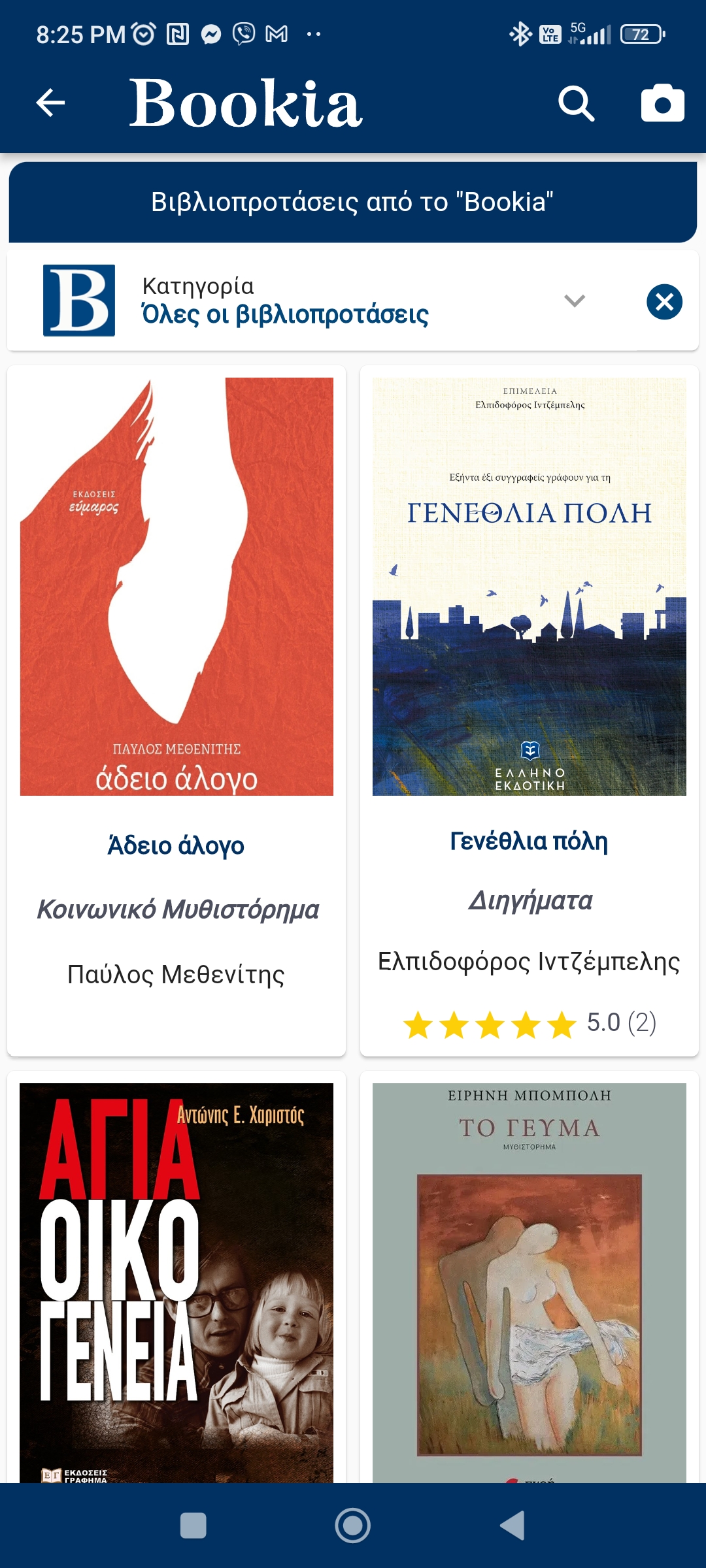Go back using the top arrow
Image resolution: width=706 pixels, height=1568 pixels.
tap(50, 103)
